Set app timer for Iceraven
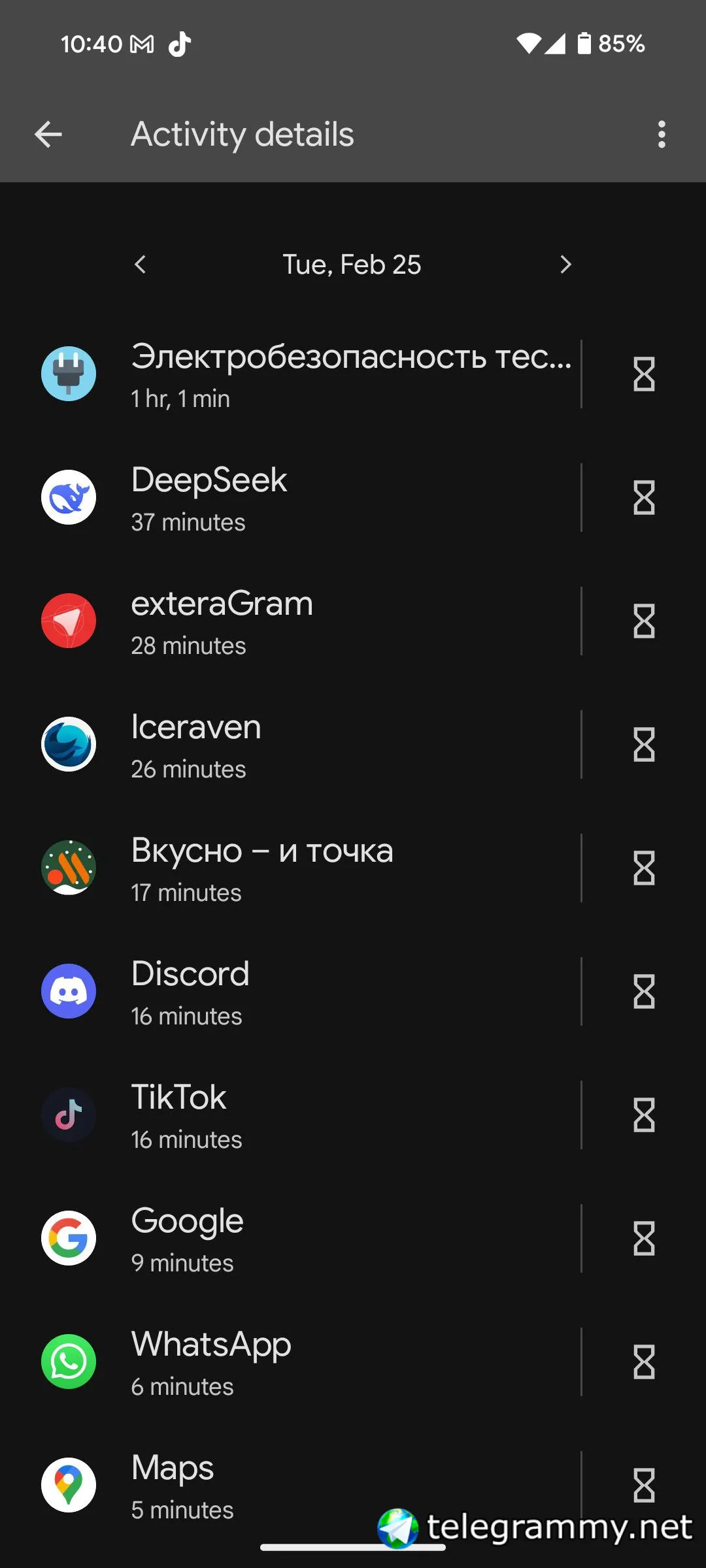Screen dimensions: 706x1568 click(x=644, y=745)
